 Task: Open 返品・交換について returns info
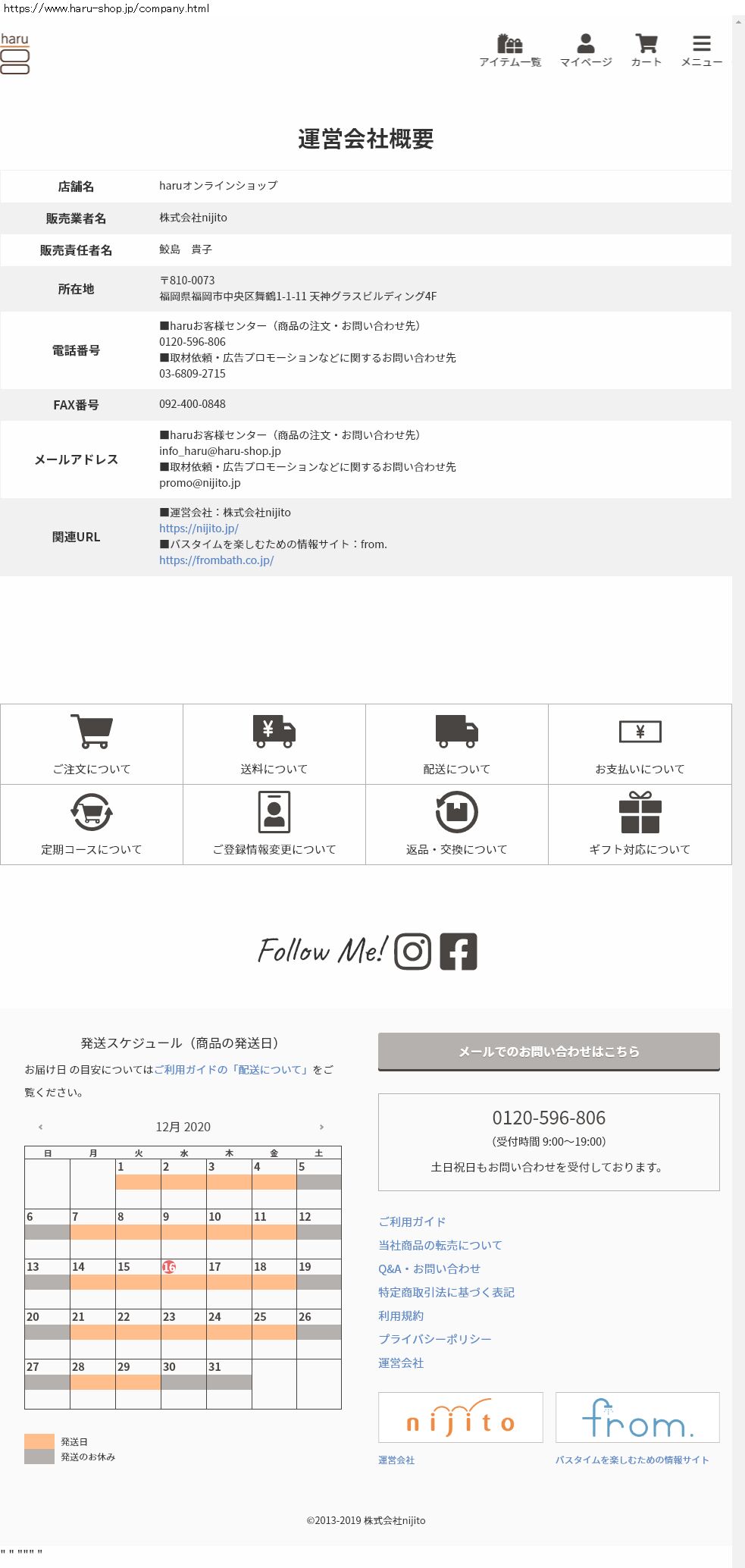[x=457, y=824]
